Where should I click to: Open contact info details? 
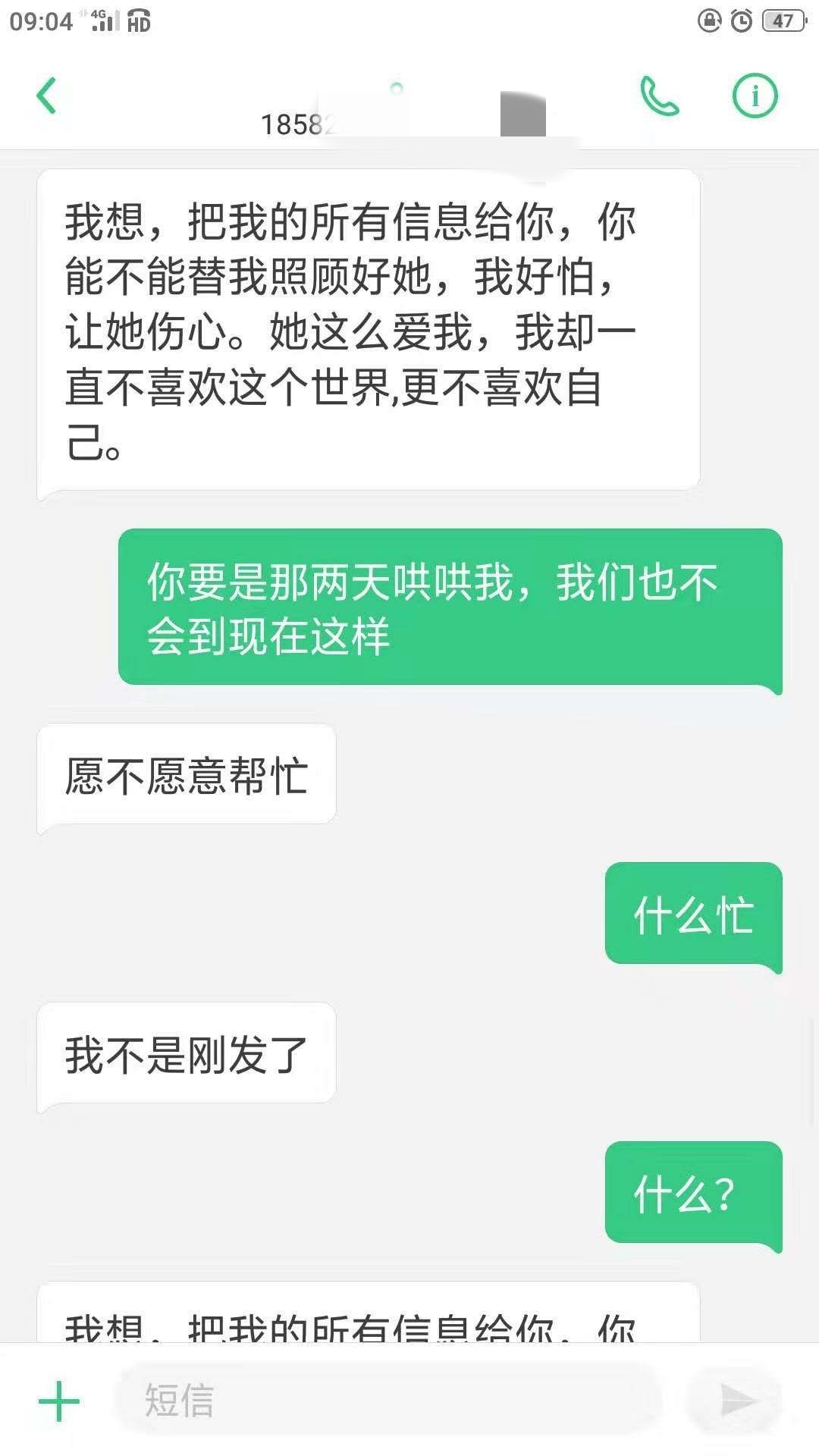[x=755, y=96]
